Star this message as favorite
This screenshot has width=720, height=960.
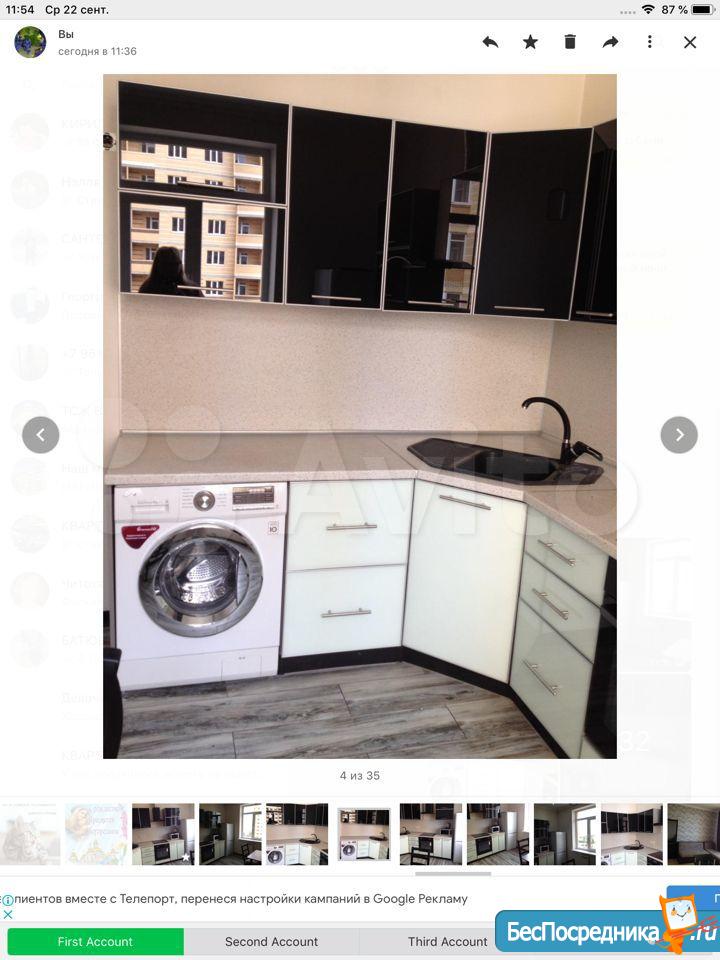tap(530, 42)
